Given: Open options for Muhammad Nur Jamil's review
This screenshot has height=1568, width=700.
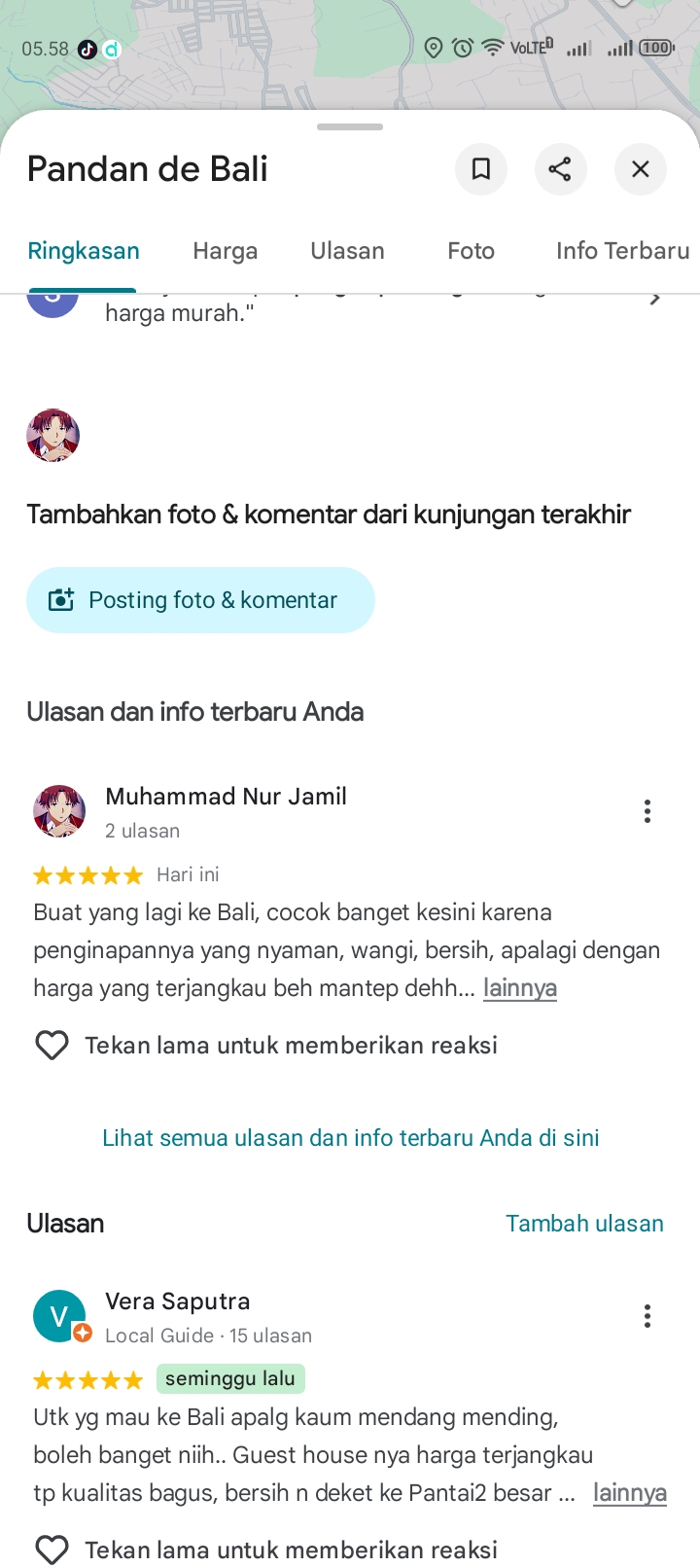Looking at the screenshot, I should point(647,811).
